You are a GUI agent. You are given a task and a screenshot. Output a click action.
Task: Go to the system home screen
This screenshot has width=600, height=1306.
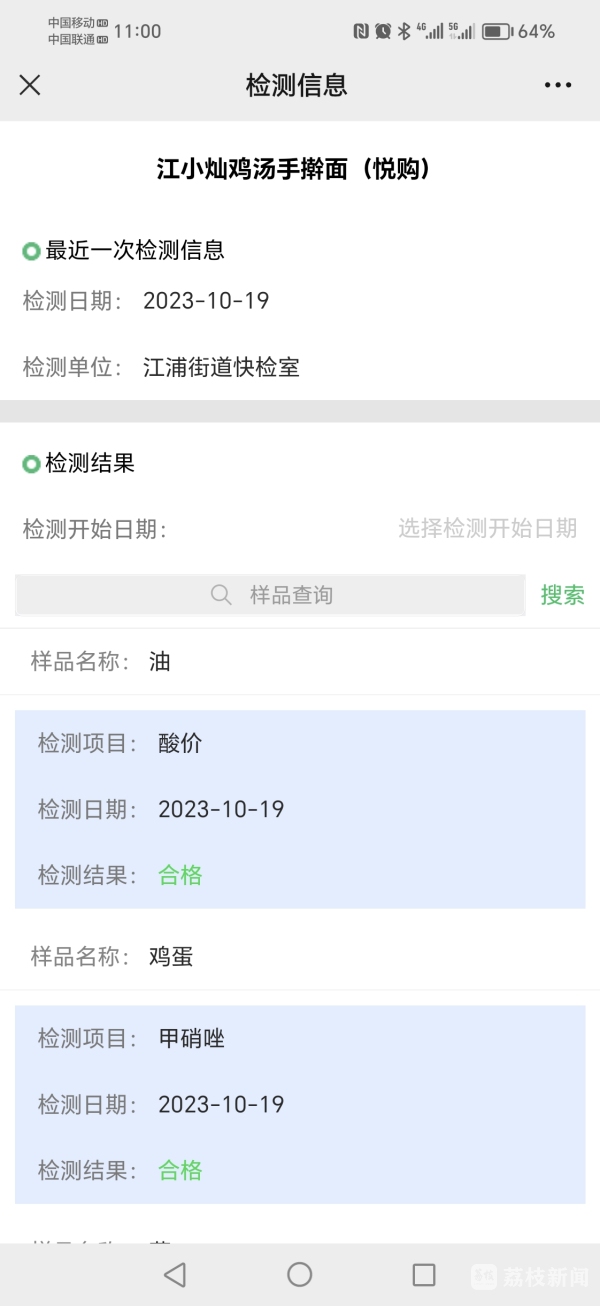(x=300, y=1274)
